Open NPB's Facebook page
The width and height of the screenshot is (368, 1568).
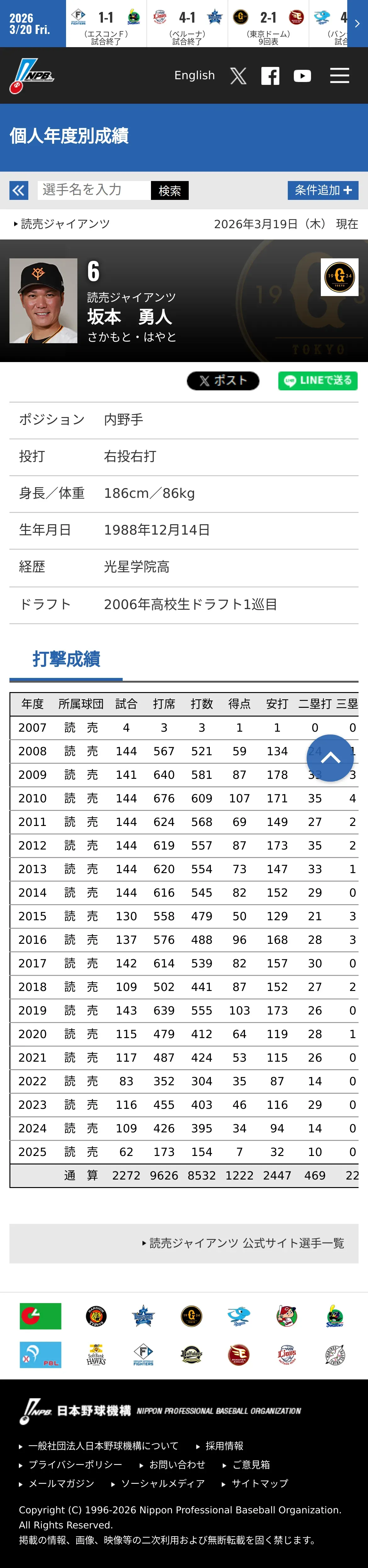point(270,75)
